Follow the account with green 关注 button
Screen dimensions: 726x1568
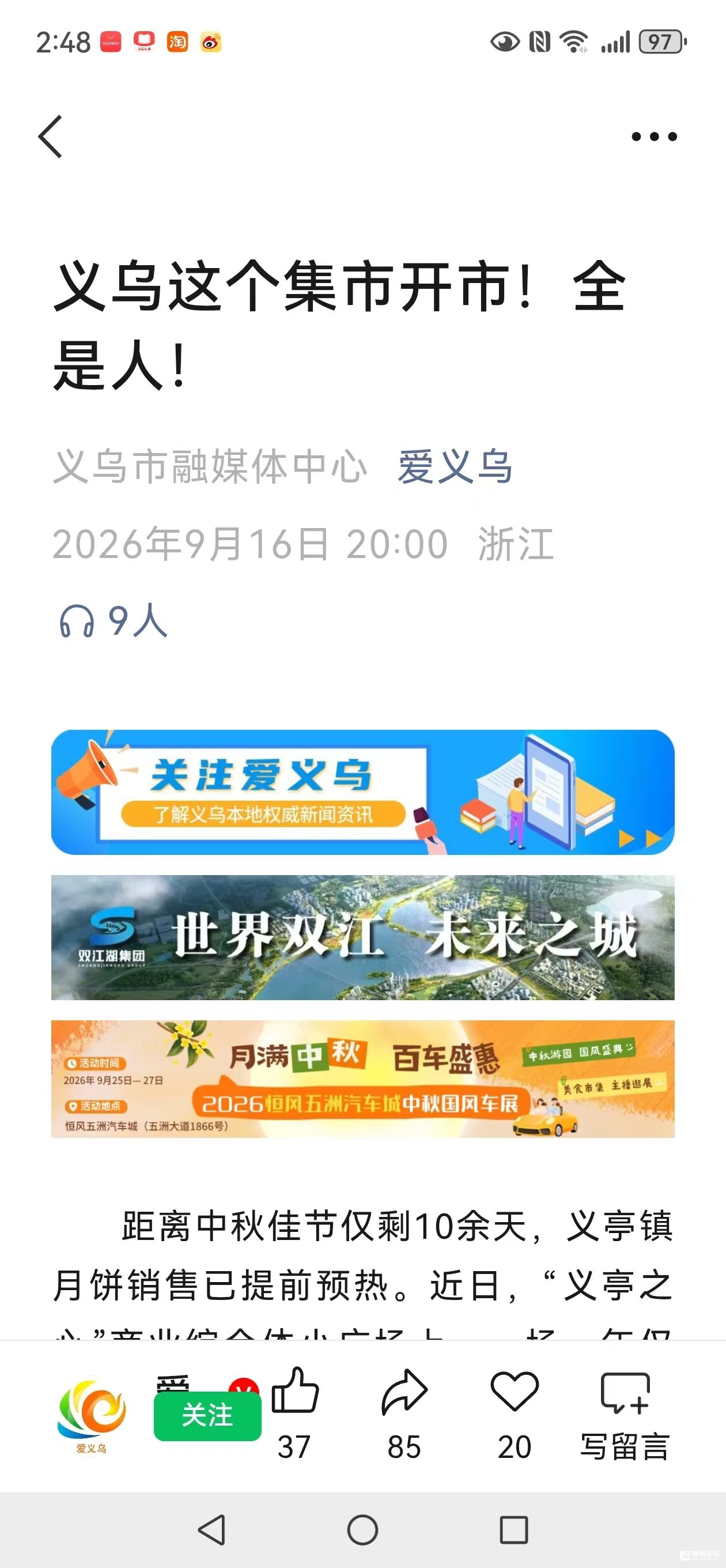207,1415
